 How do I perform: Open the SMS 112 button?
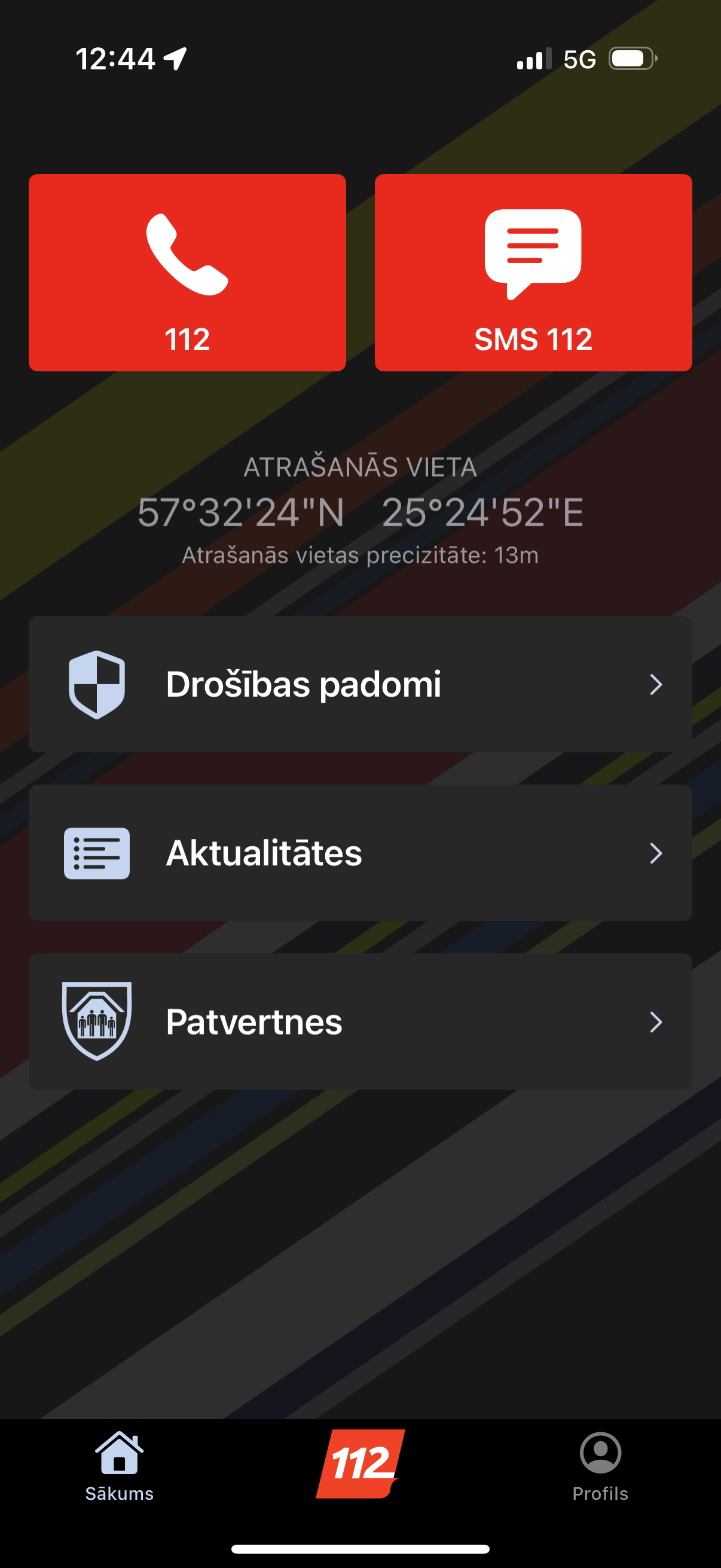click(x=533, y=273)
